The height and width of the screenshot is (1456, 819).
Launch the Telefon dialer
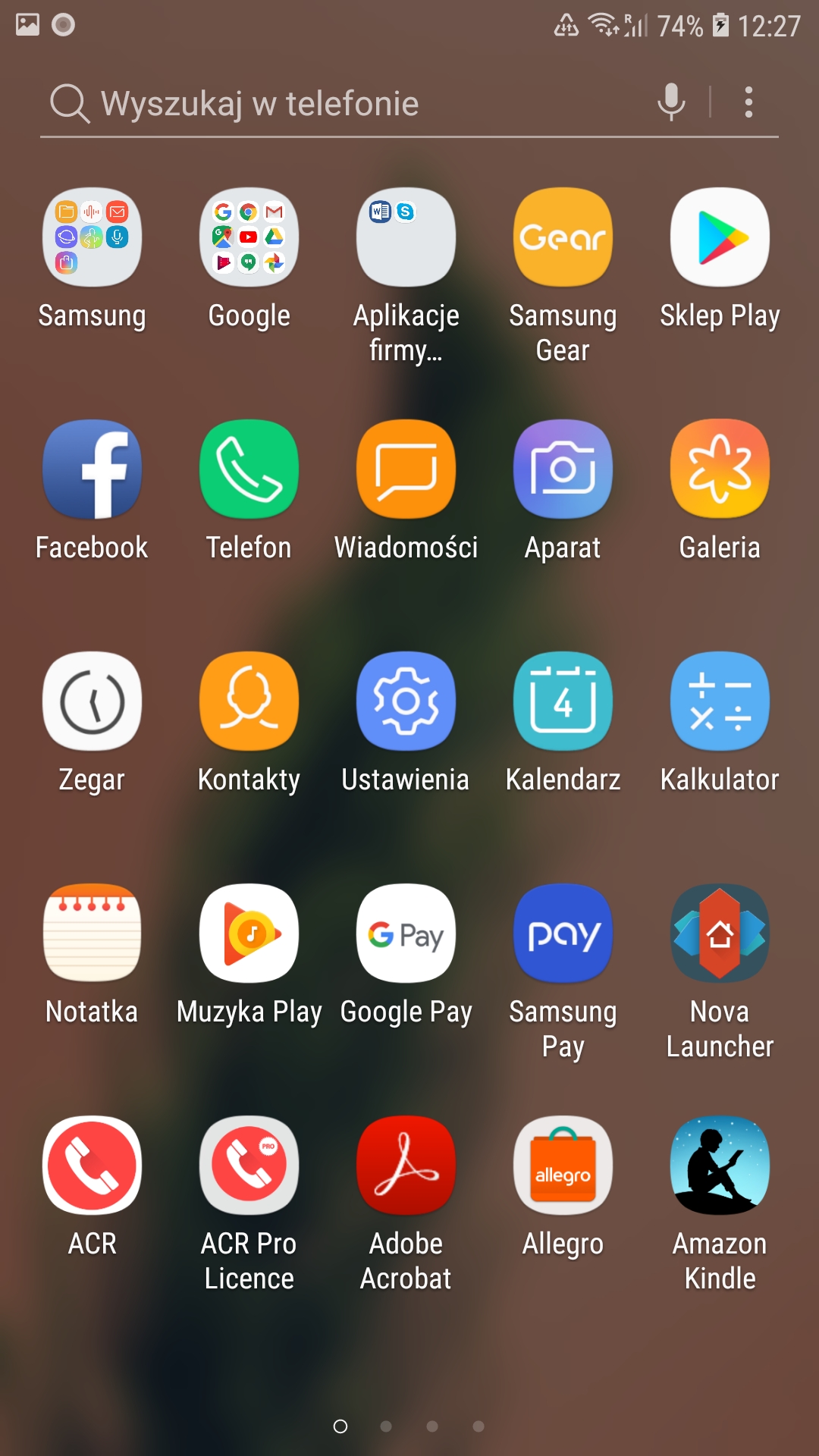tap(249, 469)
